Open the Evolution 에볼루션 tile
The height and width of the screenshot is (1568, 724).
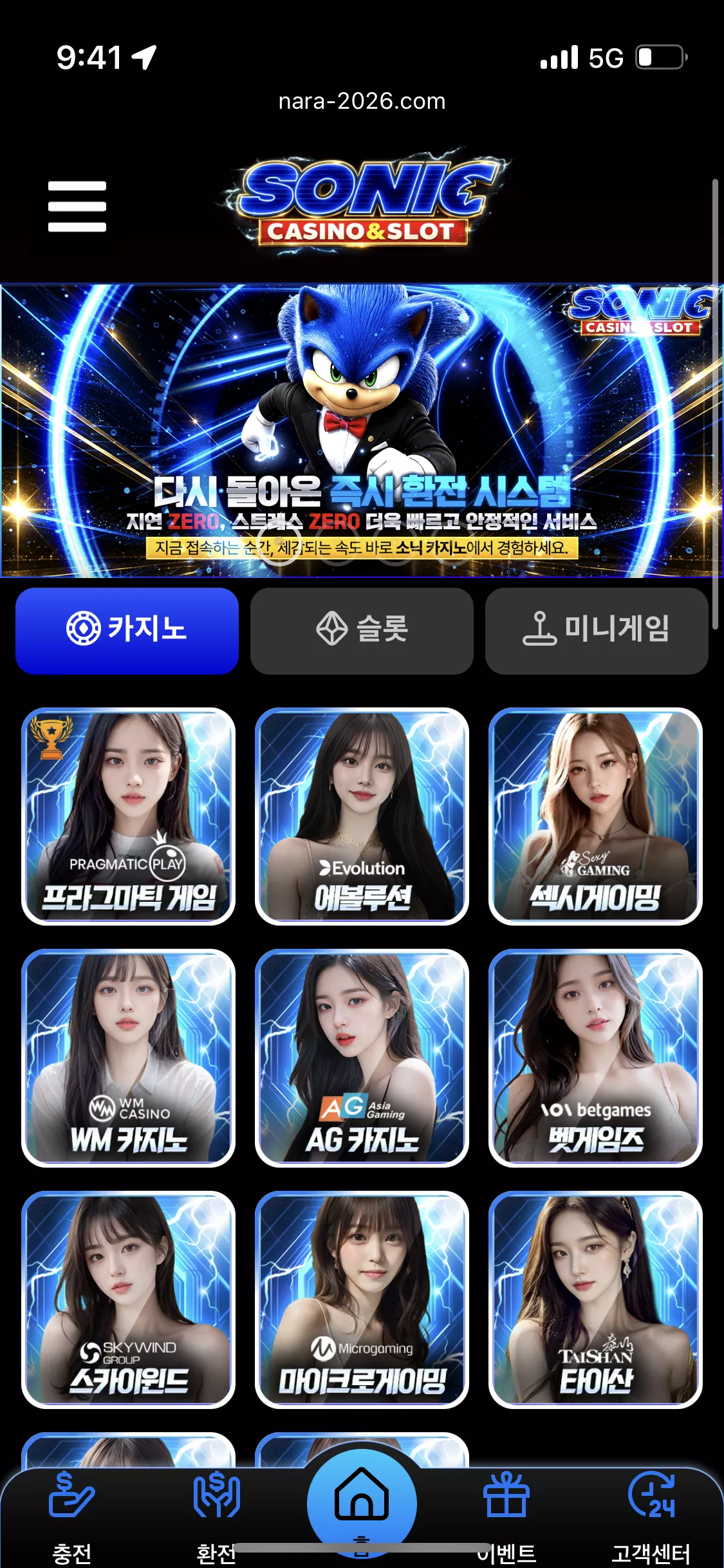362,816
